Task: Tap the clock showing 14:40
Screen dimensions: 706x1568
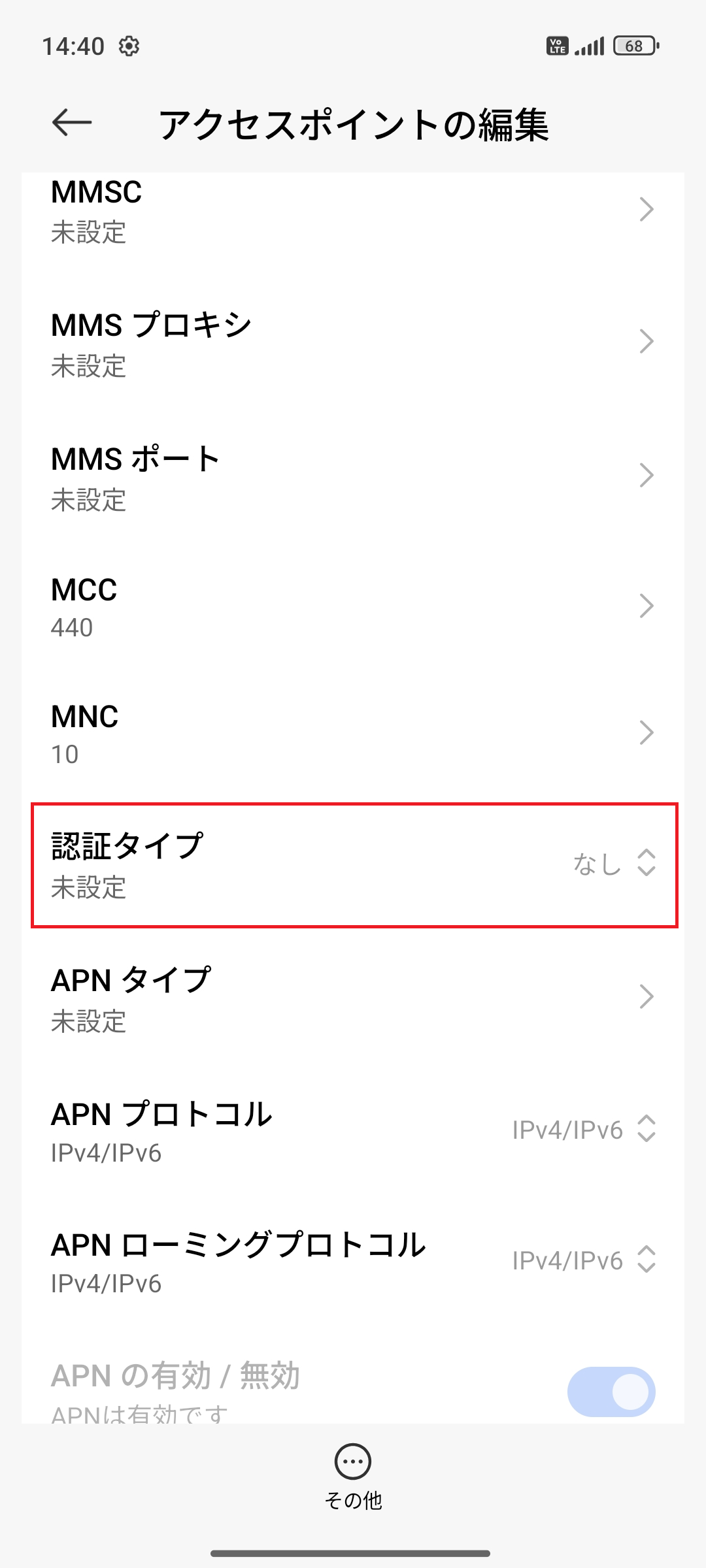Action: pos(74,46)
